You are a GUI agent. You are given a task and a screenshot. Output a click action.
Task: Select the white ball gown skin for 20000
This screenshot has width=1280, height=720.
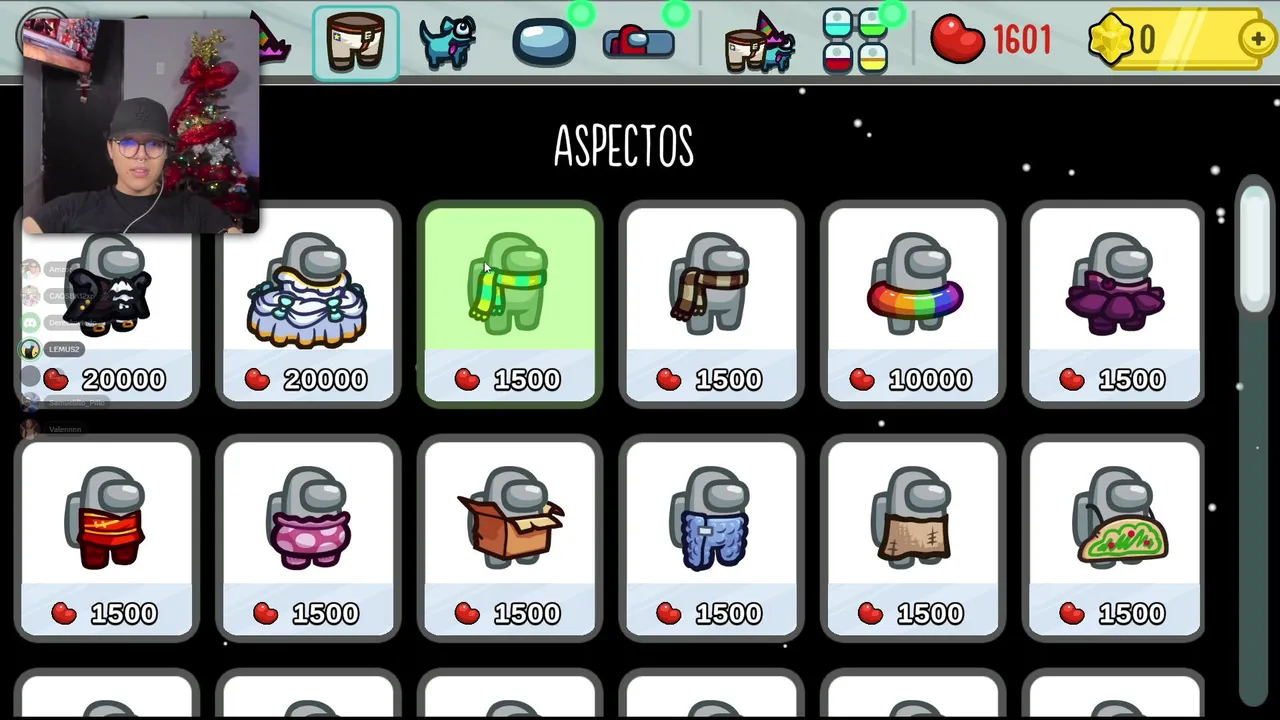(x=308, y=305)
